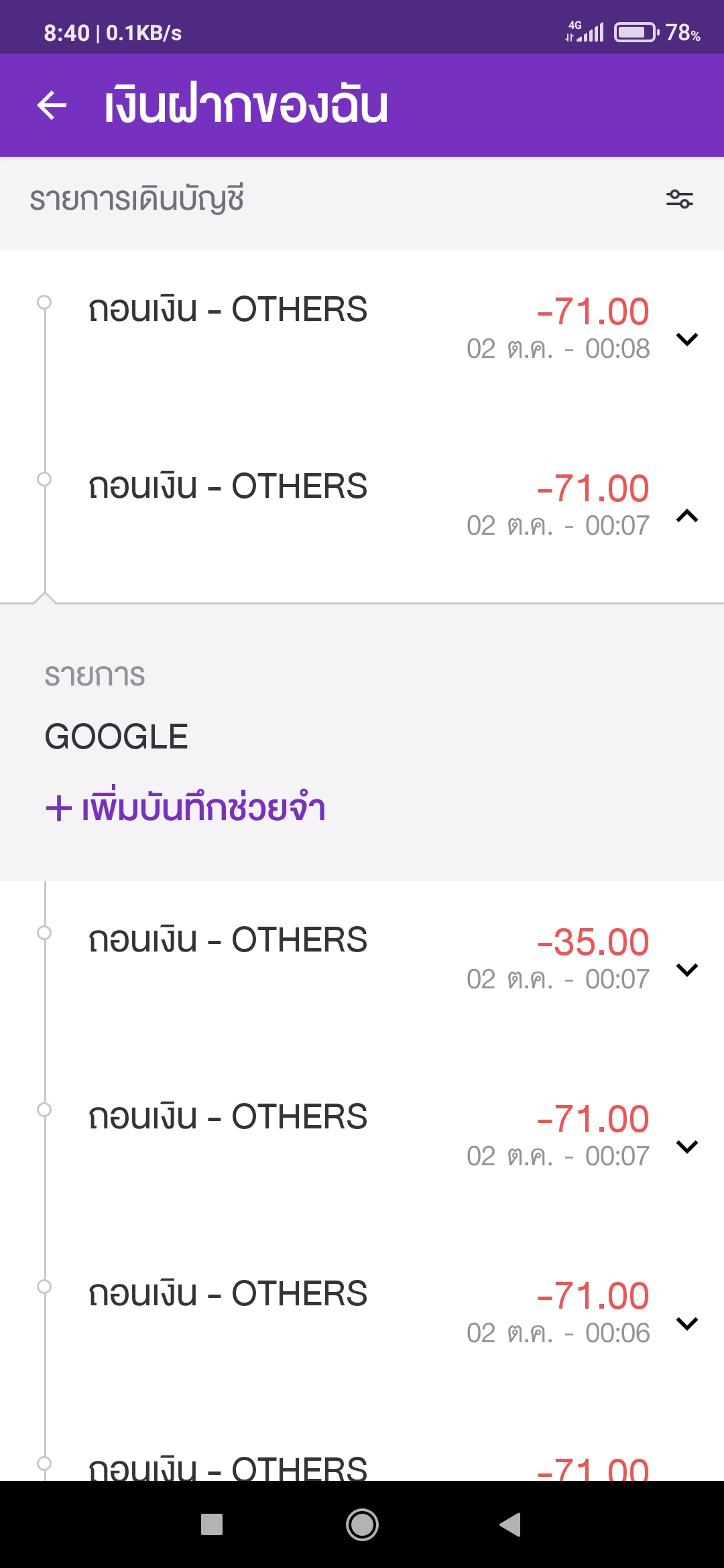Go back from the My Deposits screen

(52, 106)
